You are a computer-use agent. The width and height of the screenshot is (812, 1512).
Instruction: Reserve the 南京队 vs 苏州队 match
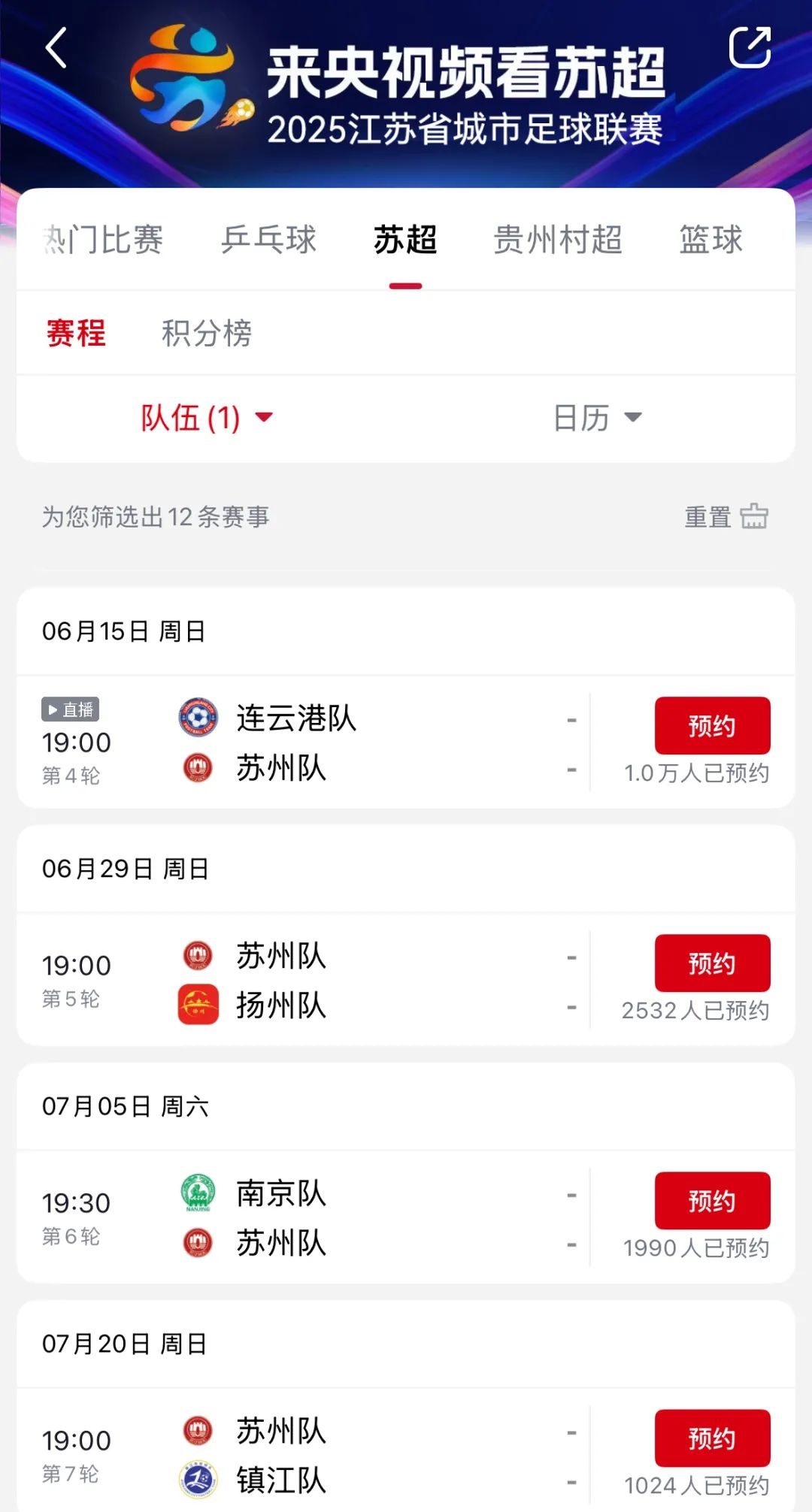point(712,1200)
